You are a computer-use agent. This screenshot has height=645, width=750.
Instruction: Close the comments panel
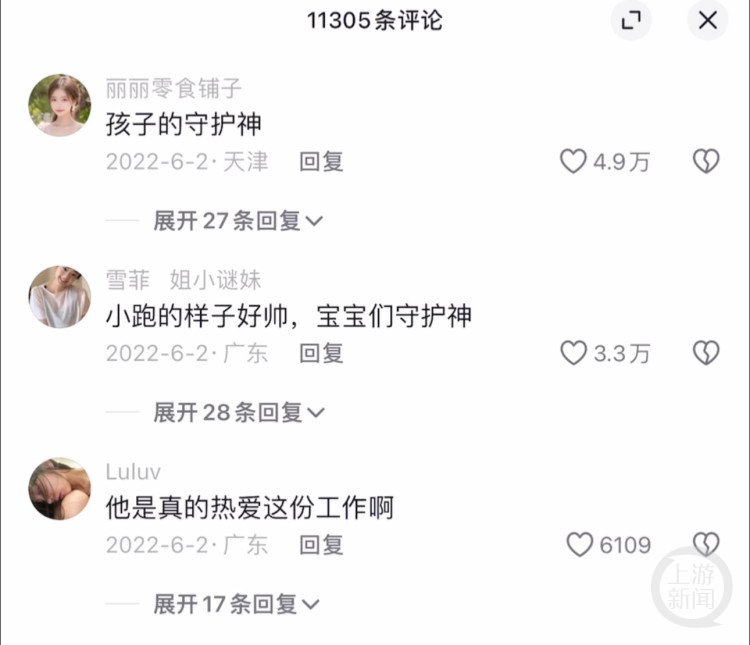708,21
